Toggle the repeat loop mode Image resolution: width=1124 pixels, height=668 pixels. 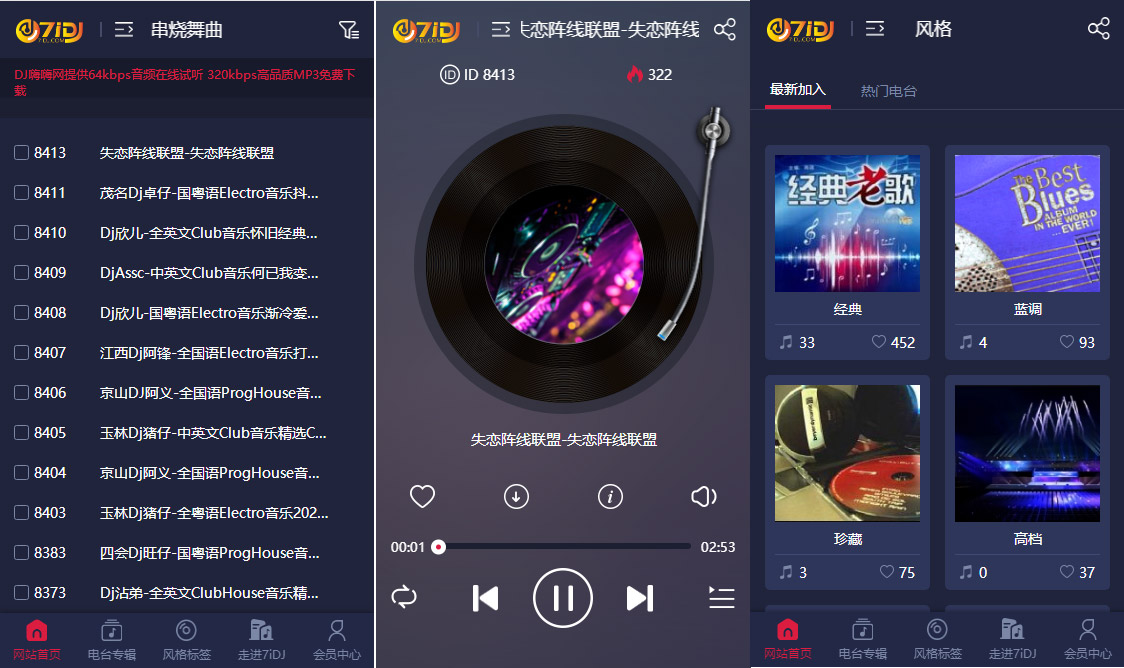[404, 598]
